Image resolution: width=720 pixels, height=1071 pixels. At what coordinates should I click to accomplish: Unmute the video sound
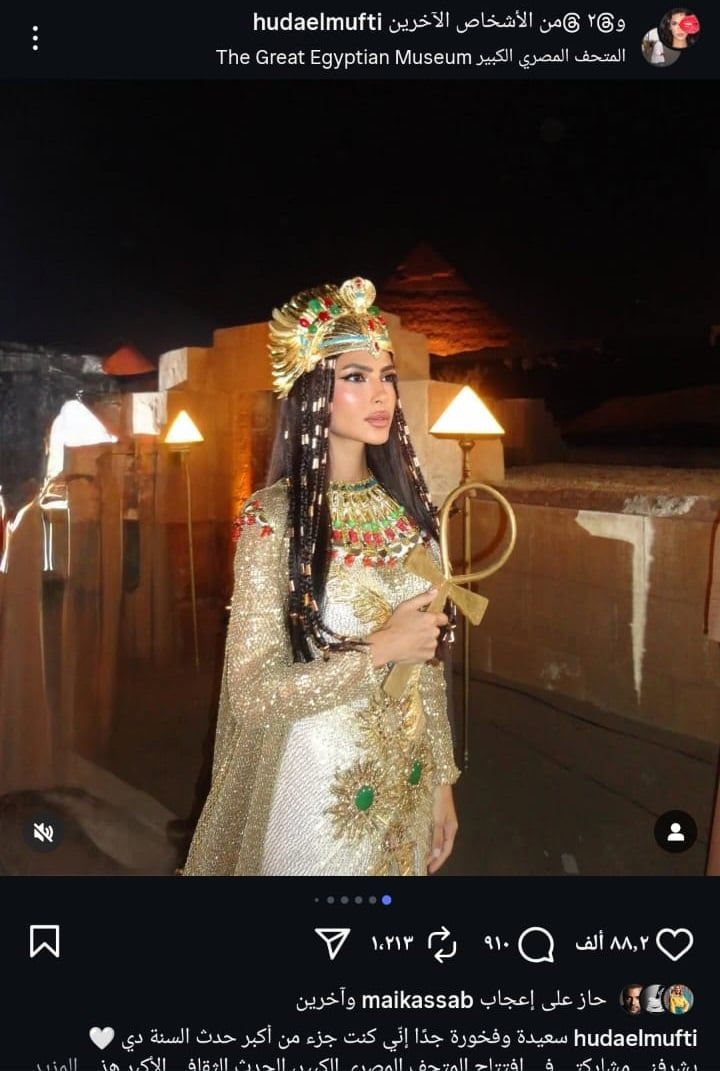43,832
